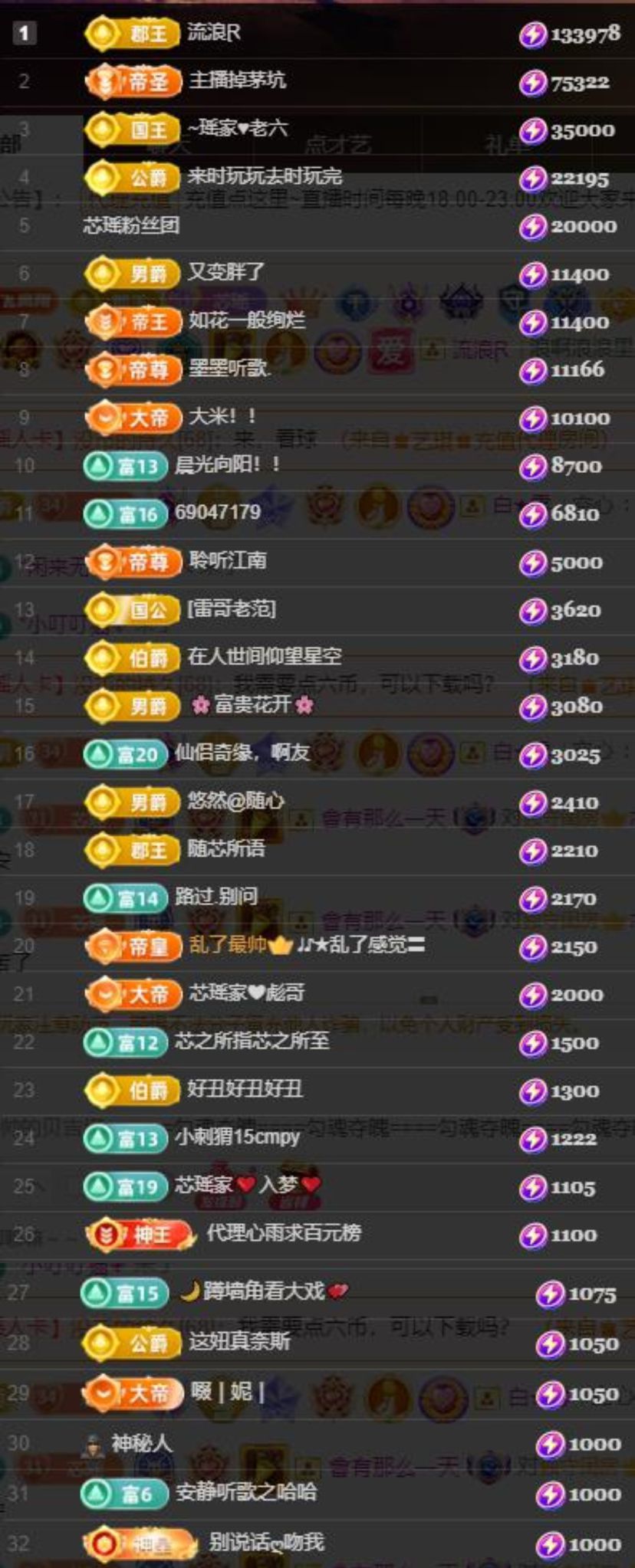Viewport: 635px width, 1568px height.
Task: Open the row for 主播掉茅坑
Action: pos(237,80)
